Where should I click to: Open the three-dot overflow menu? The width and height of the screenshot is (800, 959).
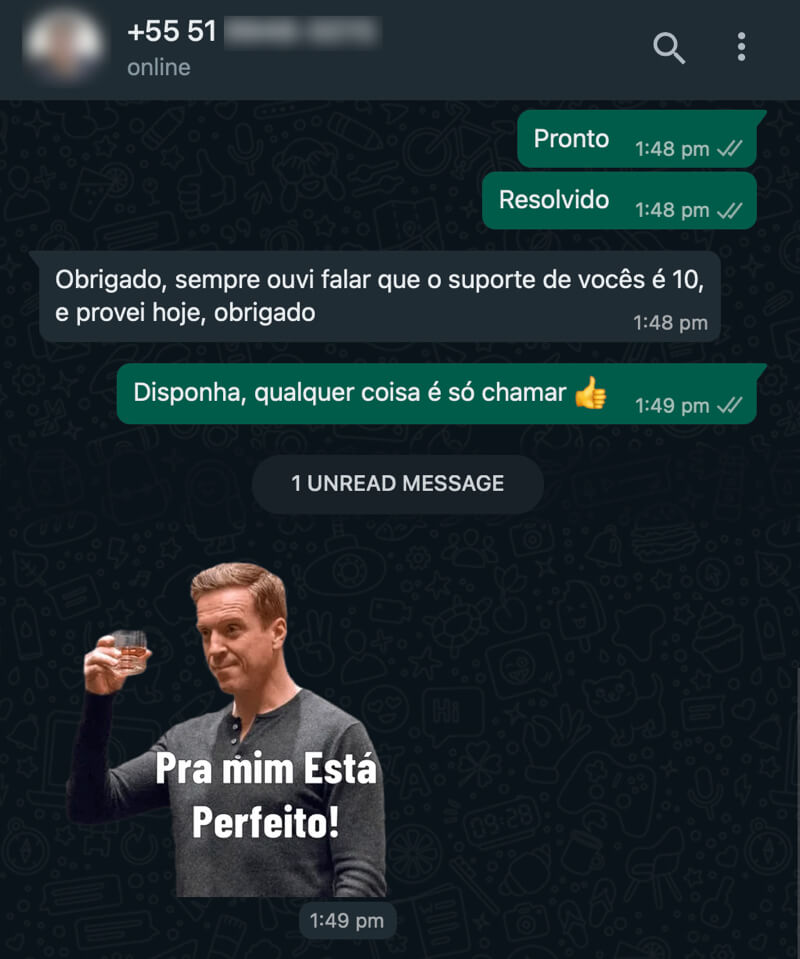coord(741,47)
